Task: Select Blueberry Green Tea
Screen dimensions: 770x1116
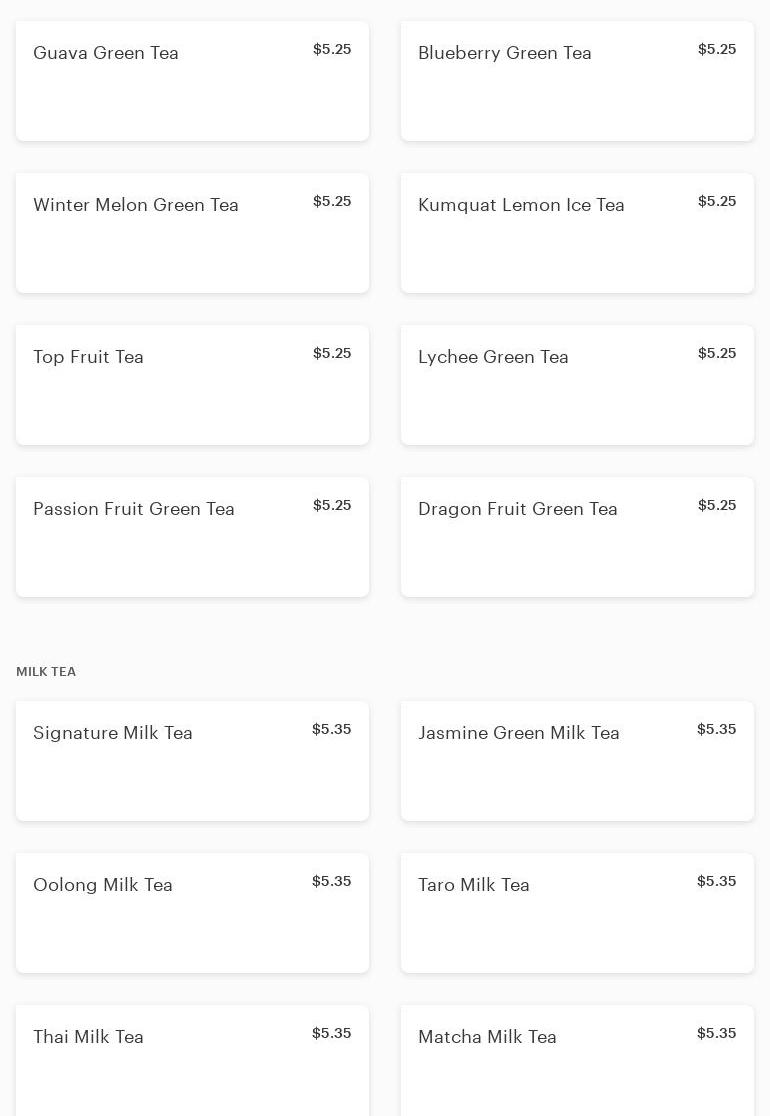Action: (x=577, y=80)
